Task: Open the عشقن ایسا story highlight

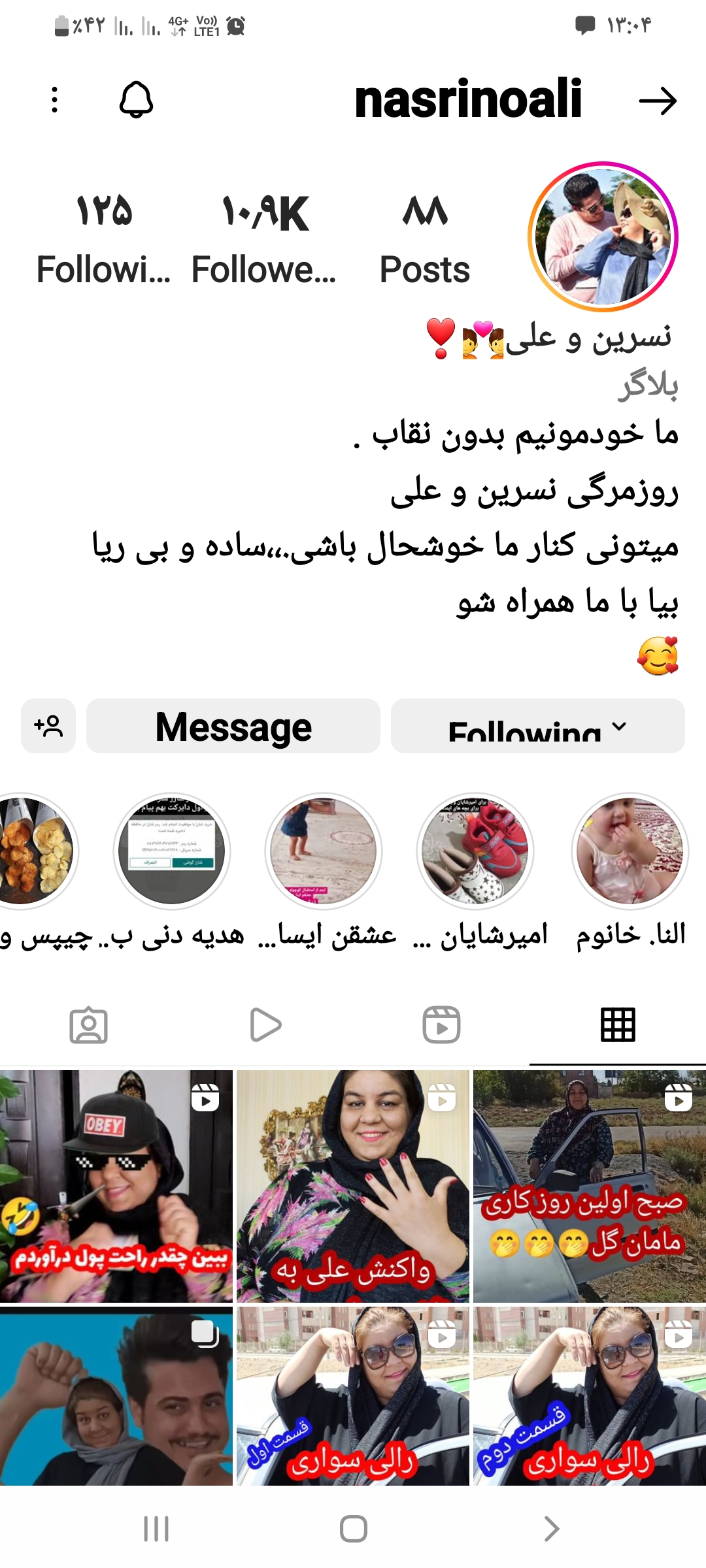Action: click(324, 851)
